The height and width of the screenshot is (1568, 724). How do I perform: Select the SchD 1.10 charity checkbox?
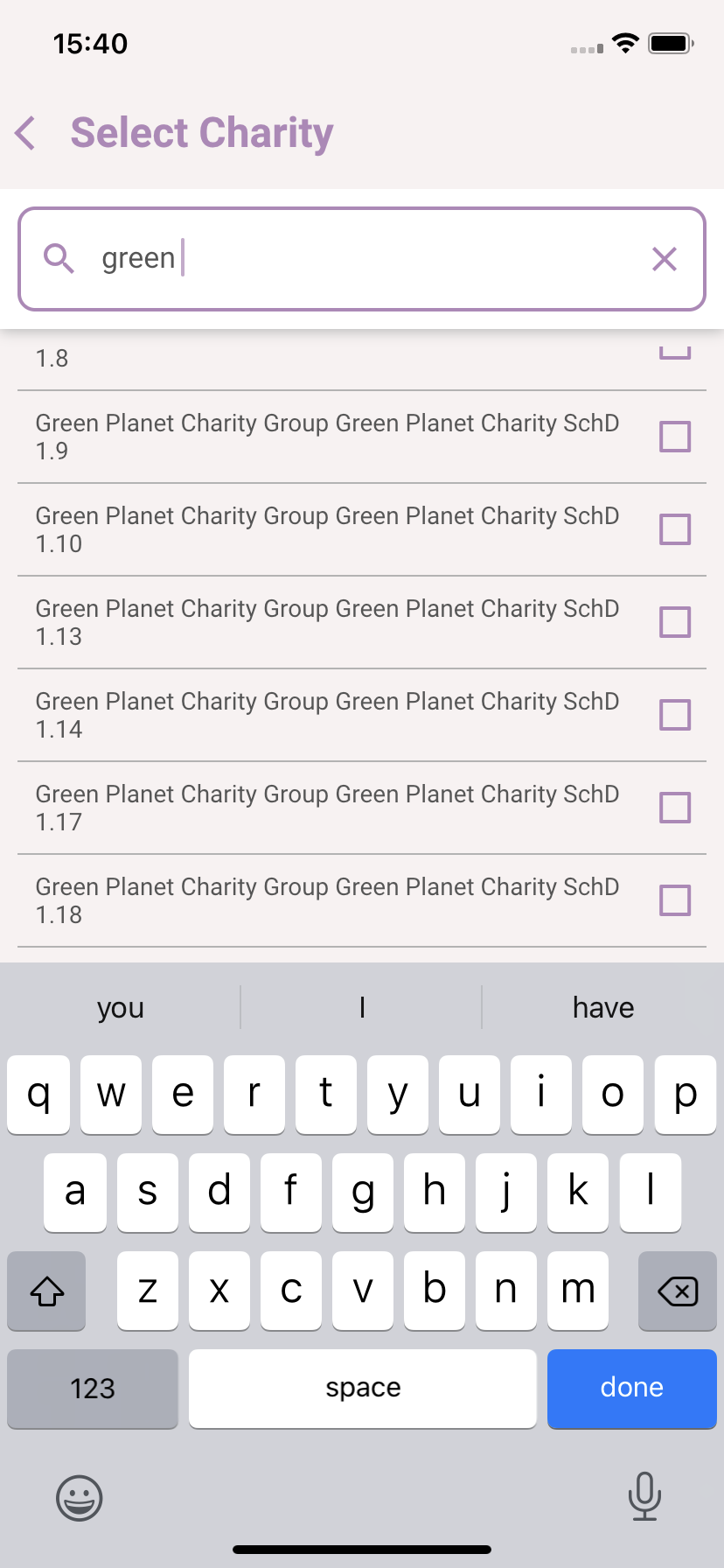click(675, 529)
